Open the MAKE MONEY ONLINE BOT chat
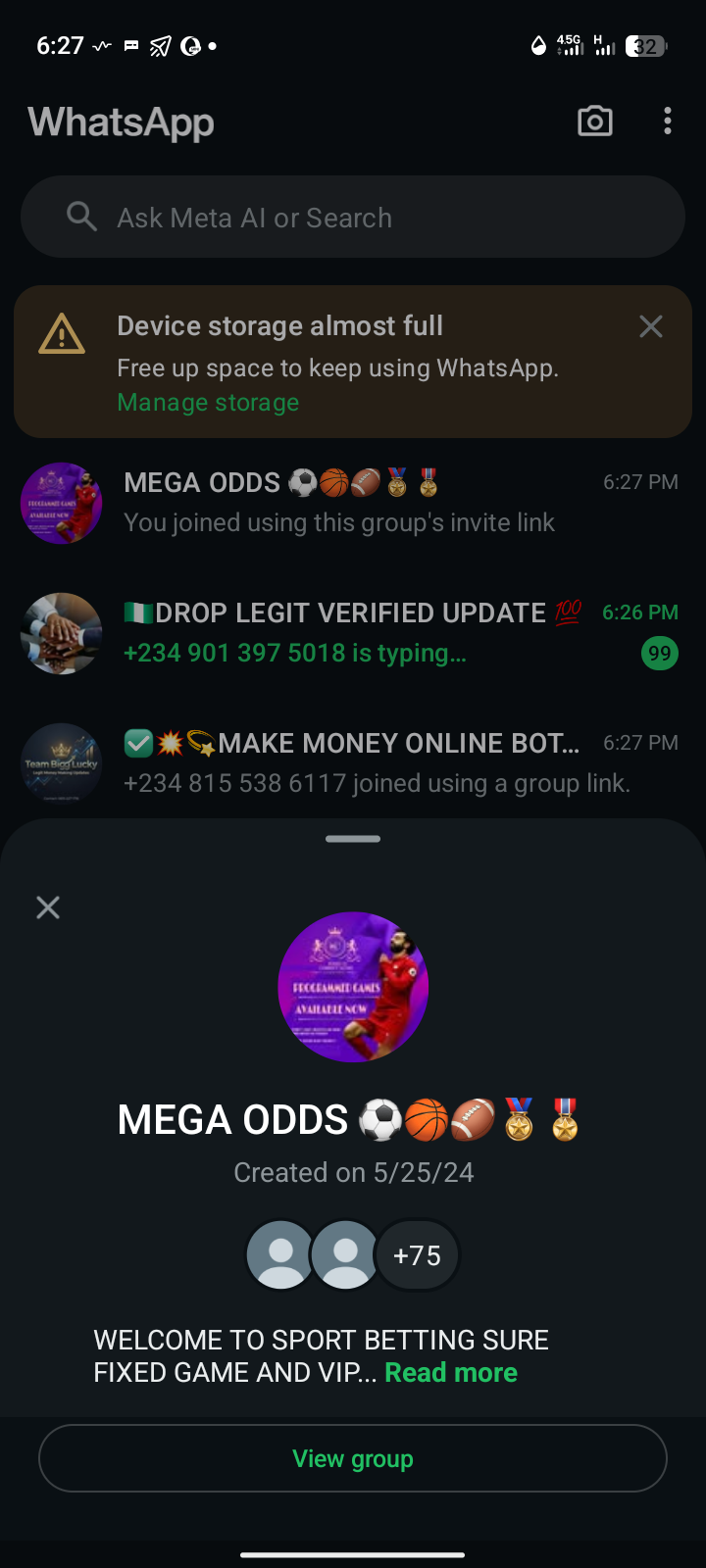Viewport: 706px width, 1568px height. coord(353,762)
